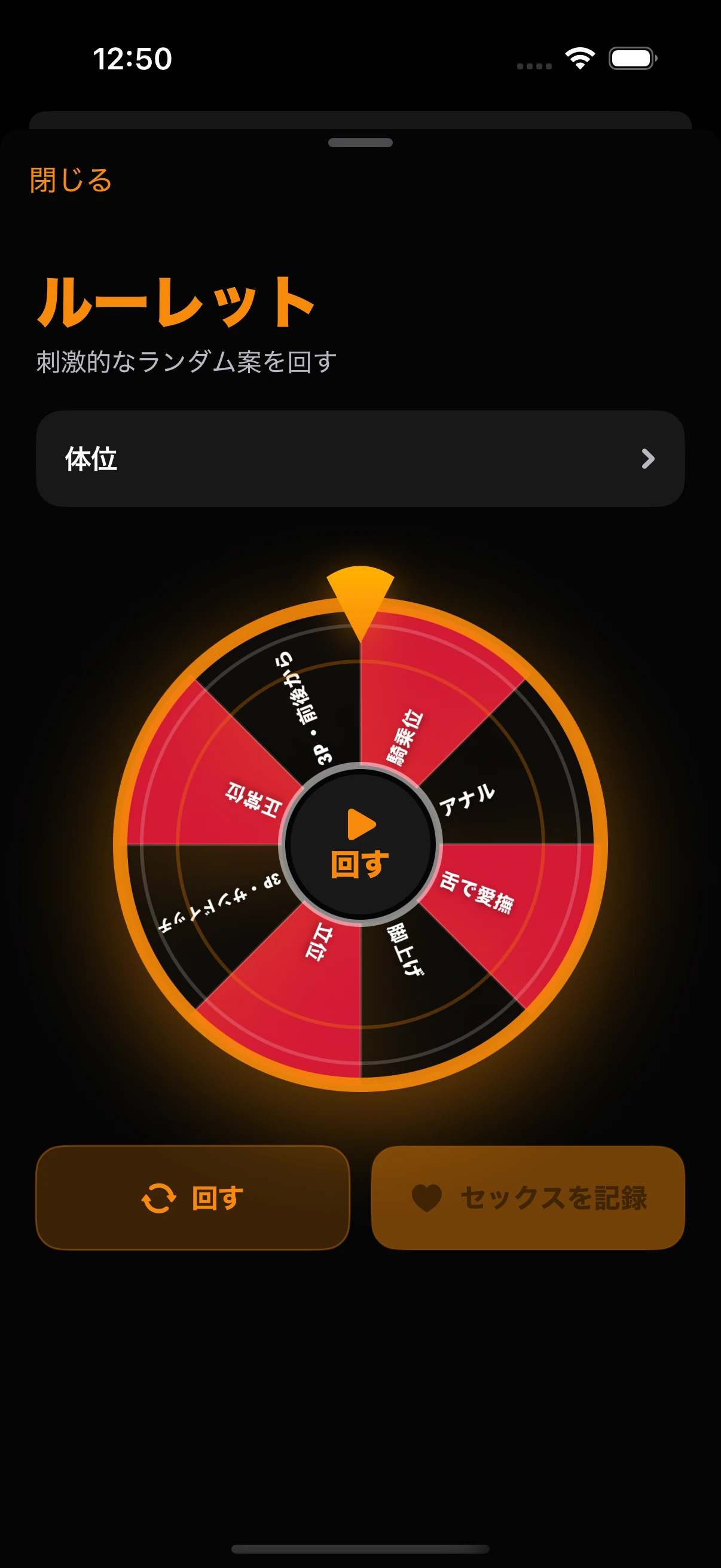Tap the center 回す play button on wheel
This screenshot has height=1568, width=721.
coord(360,844)
